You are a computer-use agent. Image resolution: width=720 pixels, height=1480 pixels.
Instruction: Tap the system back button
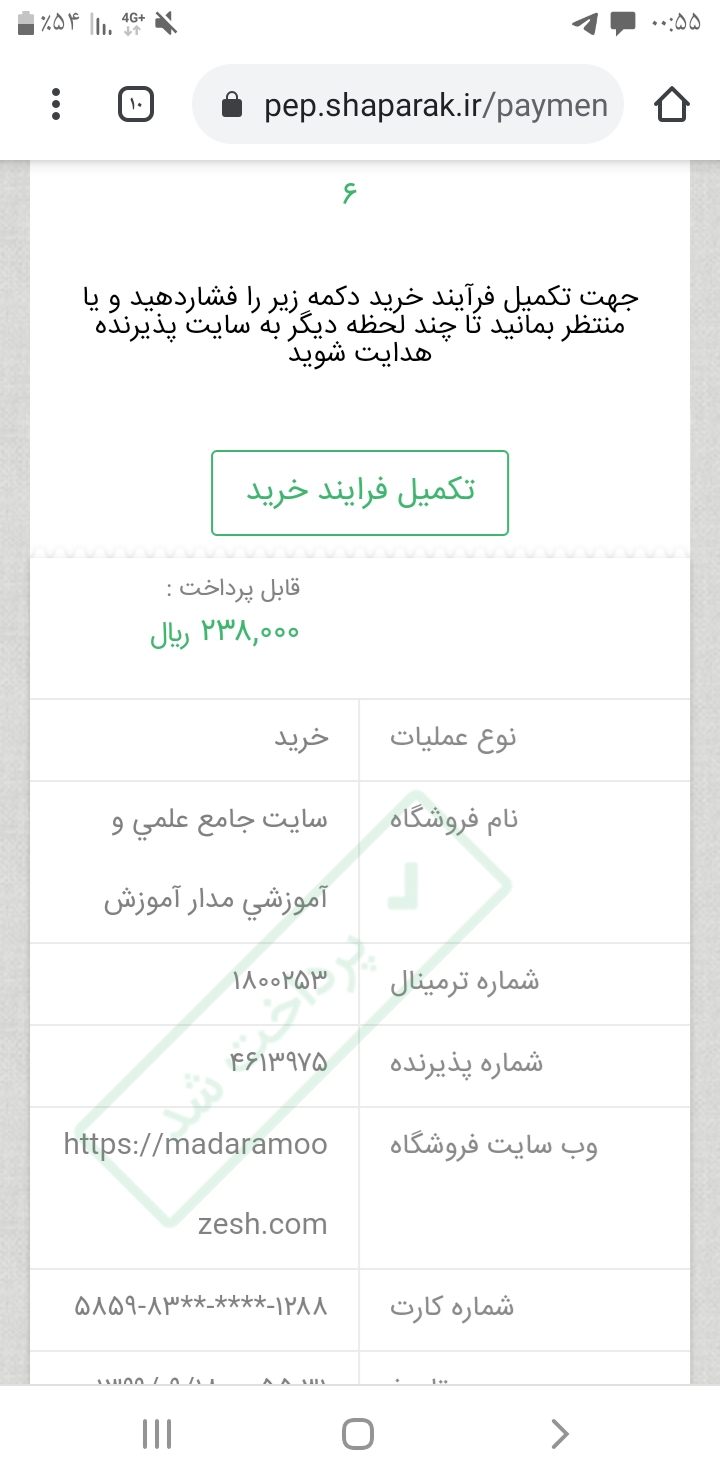pos(560,1434)
